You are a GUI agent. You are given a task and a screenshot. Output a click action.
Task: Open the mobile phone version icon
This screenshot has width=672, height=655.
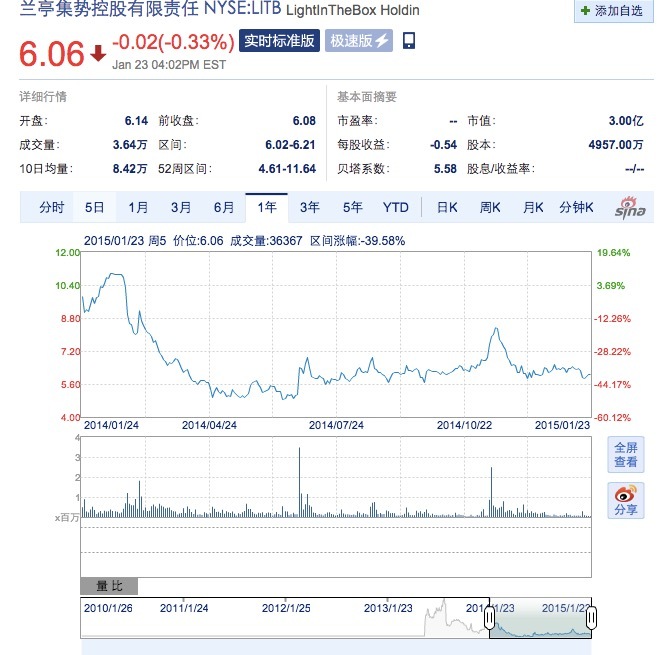tap(408, 41)
